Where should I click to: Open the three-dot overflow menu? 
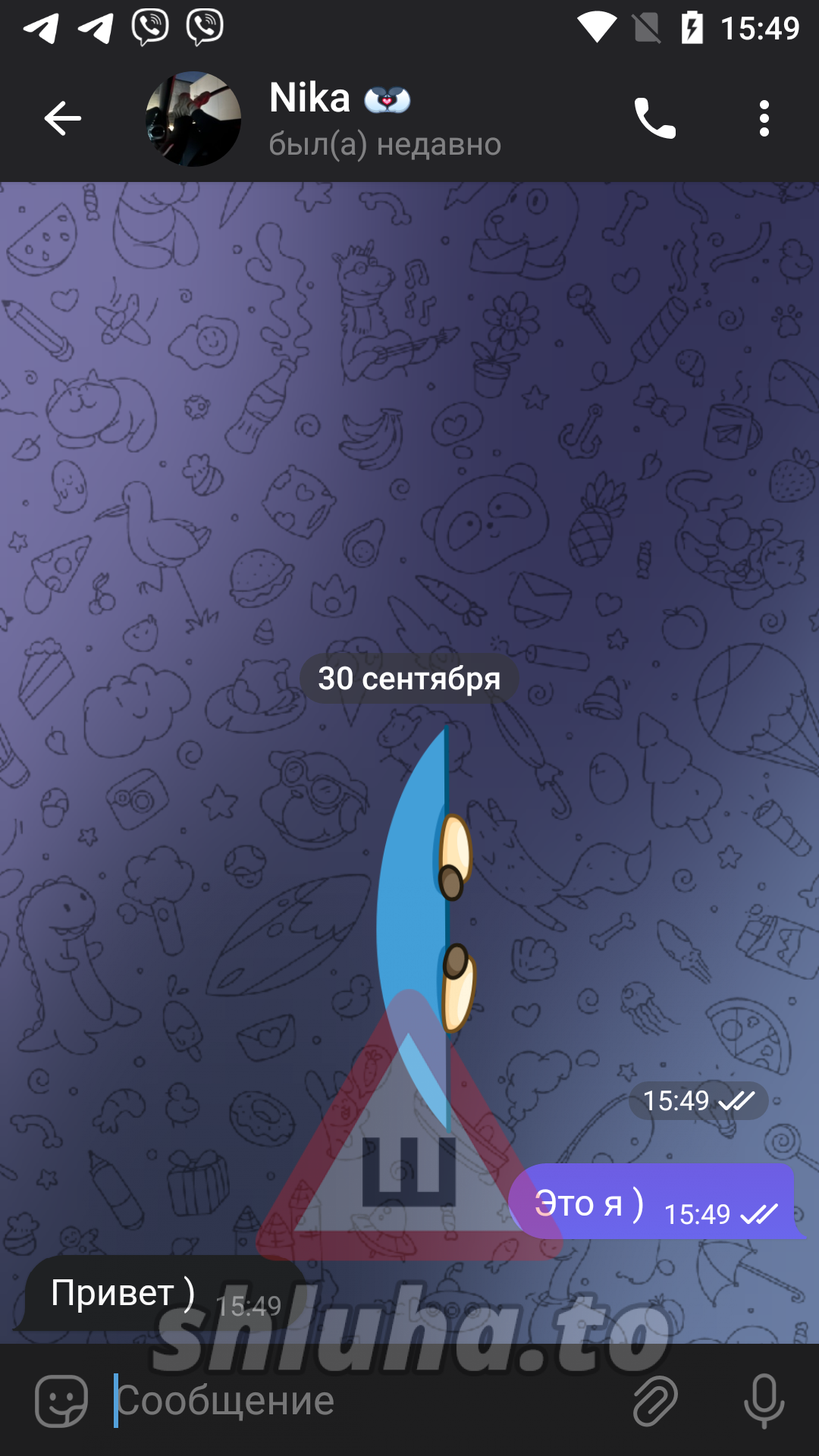[764, 119]
